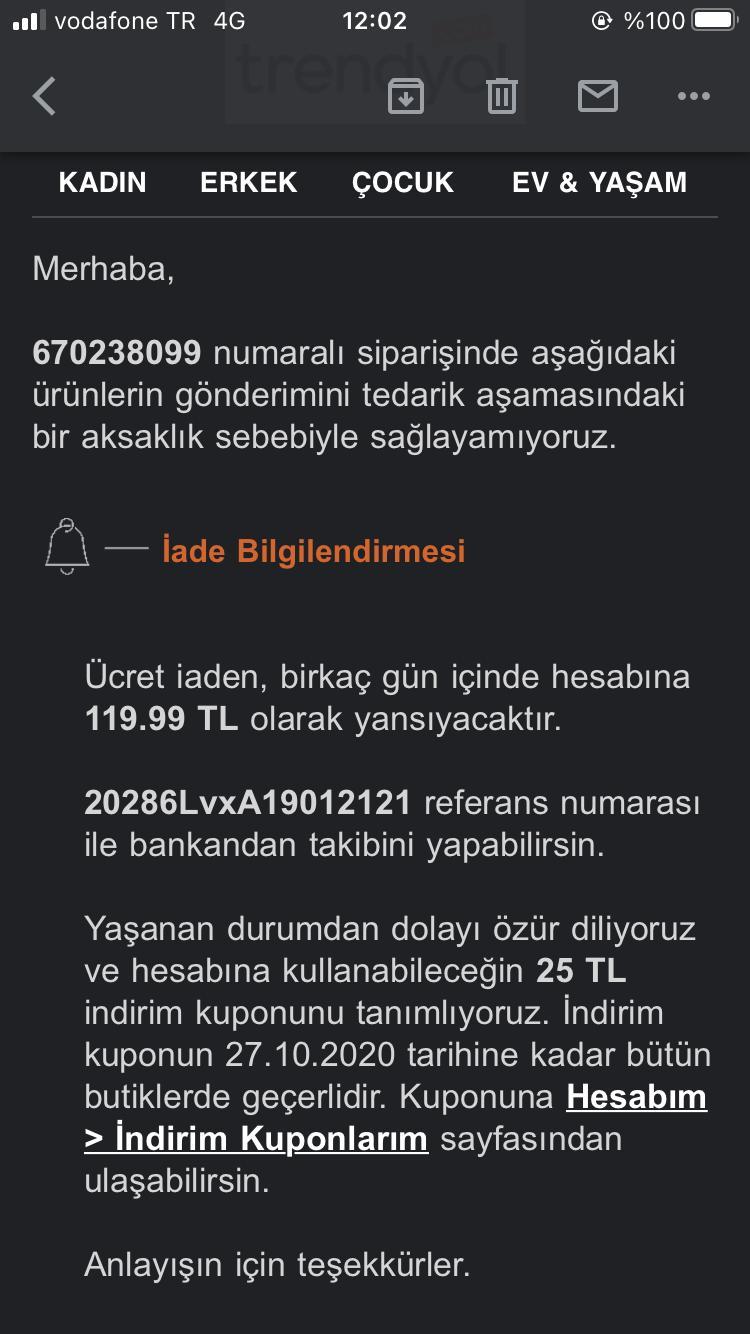Delete this email with the trash icon
Screen dimensions: 750x1334
[501, 96]
